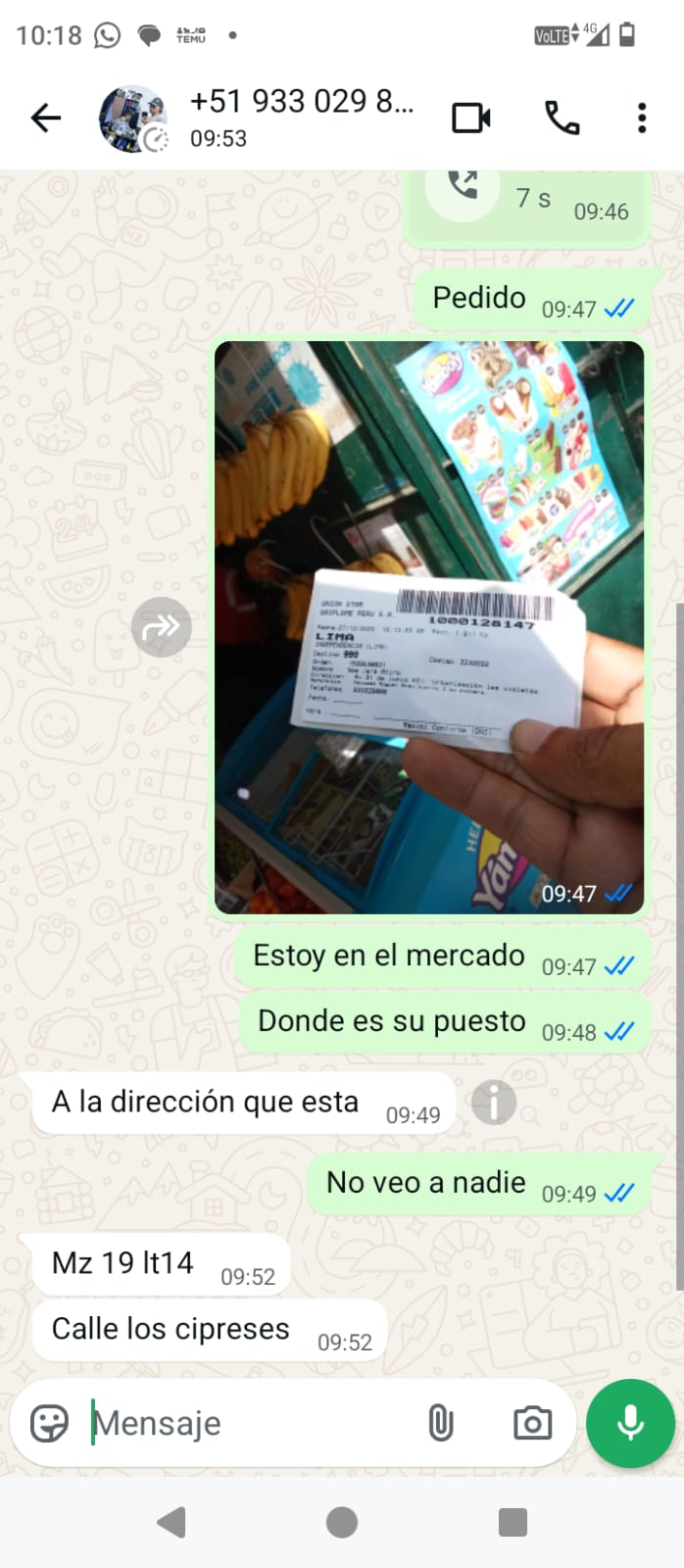This screenshot has height=1568, width=684.
Task: Focus the Mensaje text field
Action: point(245,1423)
